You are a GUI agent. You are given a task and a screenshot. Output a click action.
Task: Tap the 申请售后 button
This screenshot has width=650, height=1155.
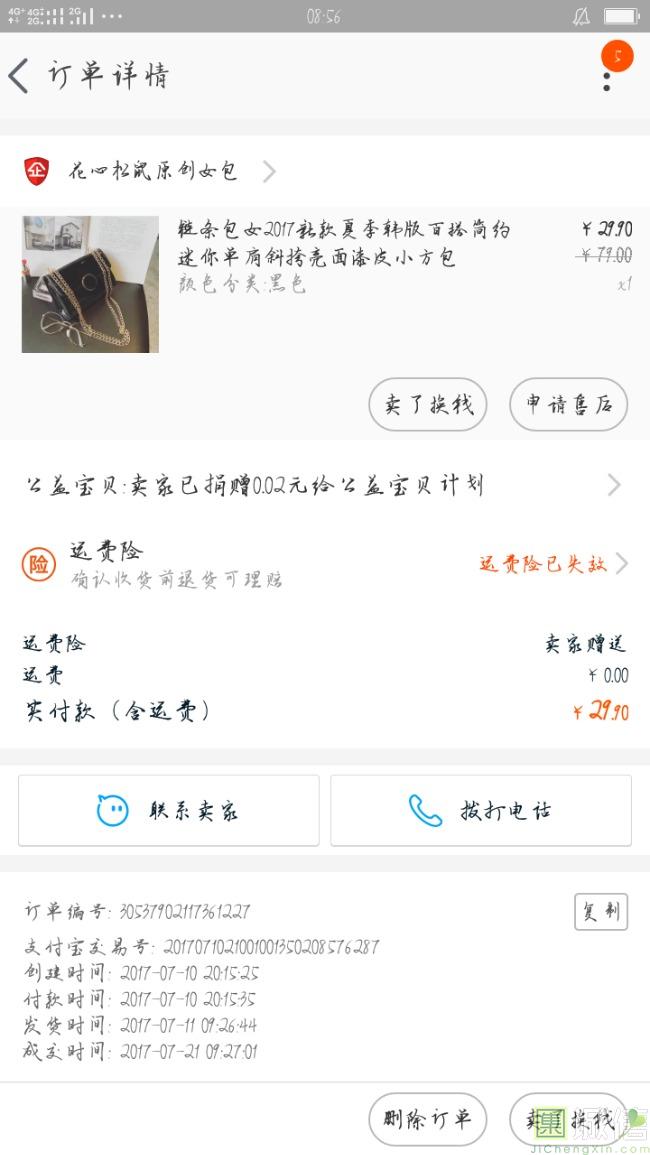(568, 404)
